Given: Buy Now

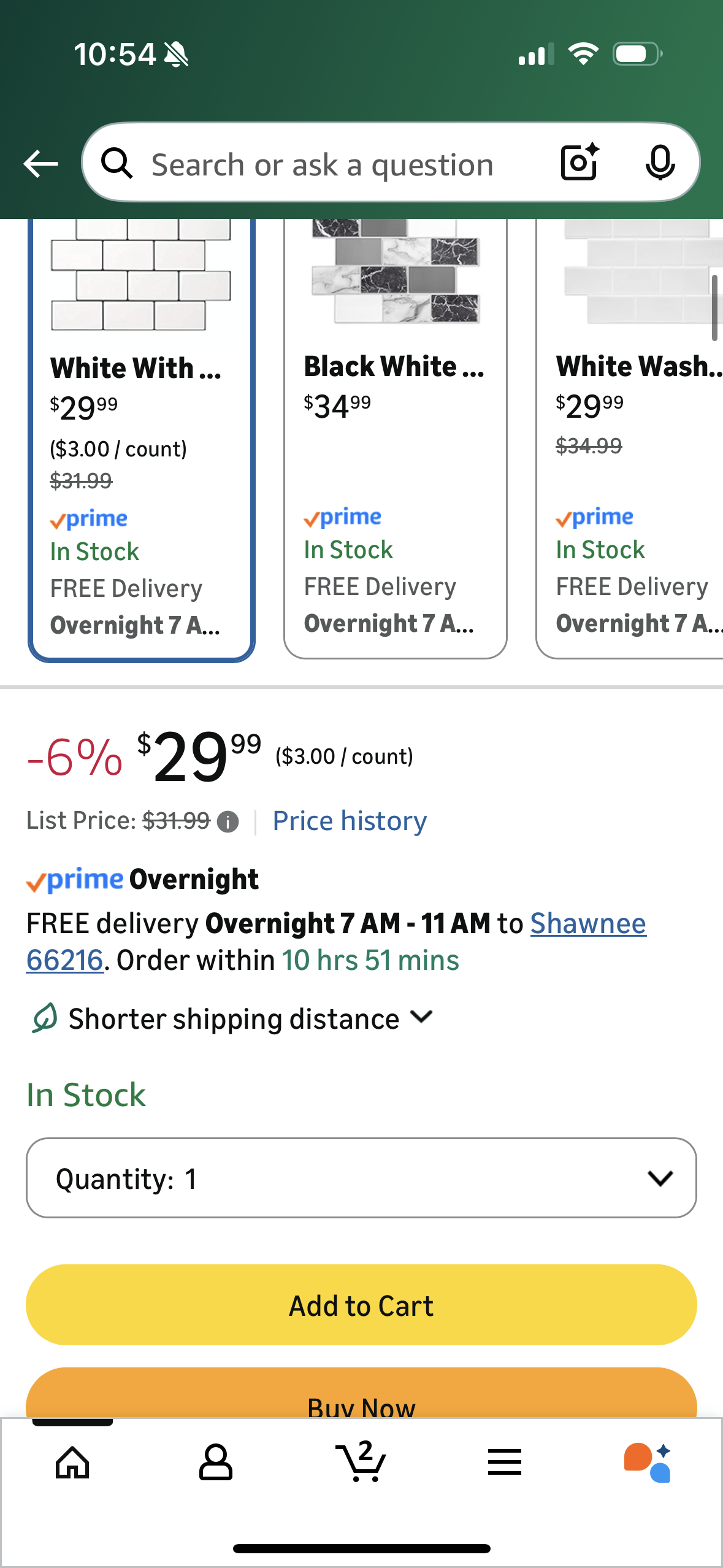Looking at the screenshot, I should [361, 1401].
